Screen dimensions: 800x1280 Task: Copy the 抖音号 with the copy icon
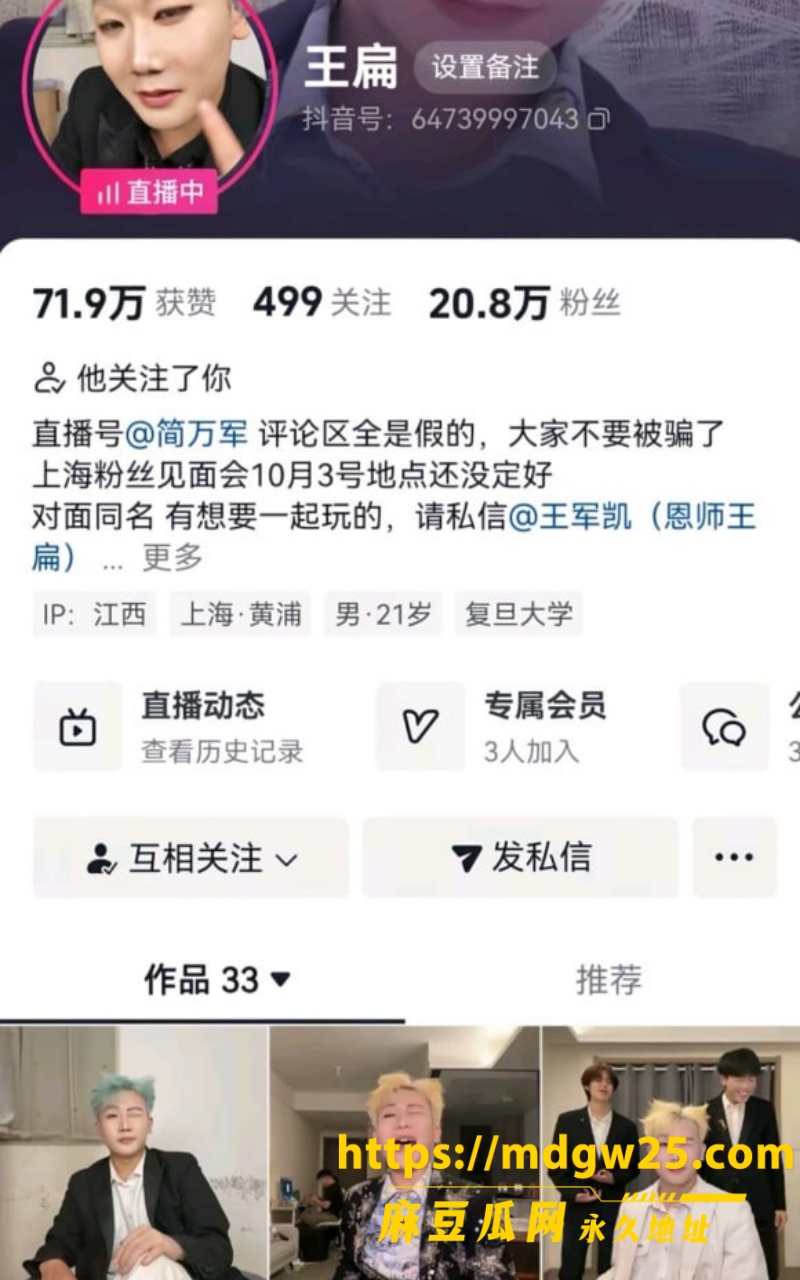598,120
